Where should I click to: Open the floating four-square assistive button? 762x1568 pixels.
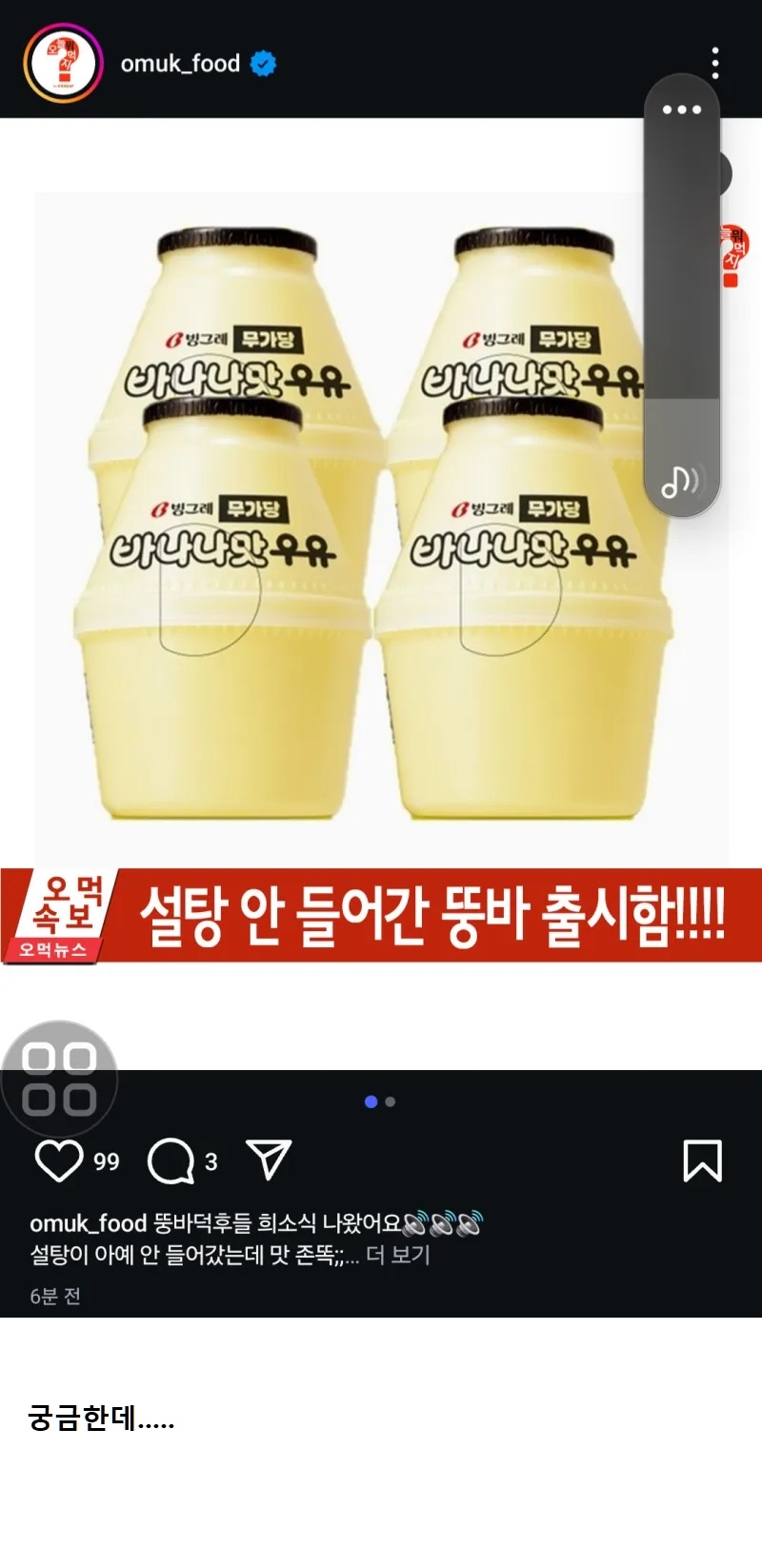59,1079
